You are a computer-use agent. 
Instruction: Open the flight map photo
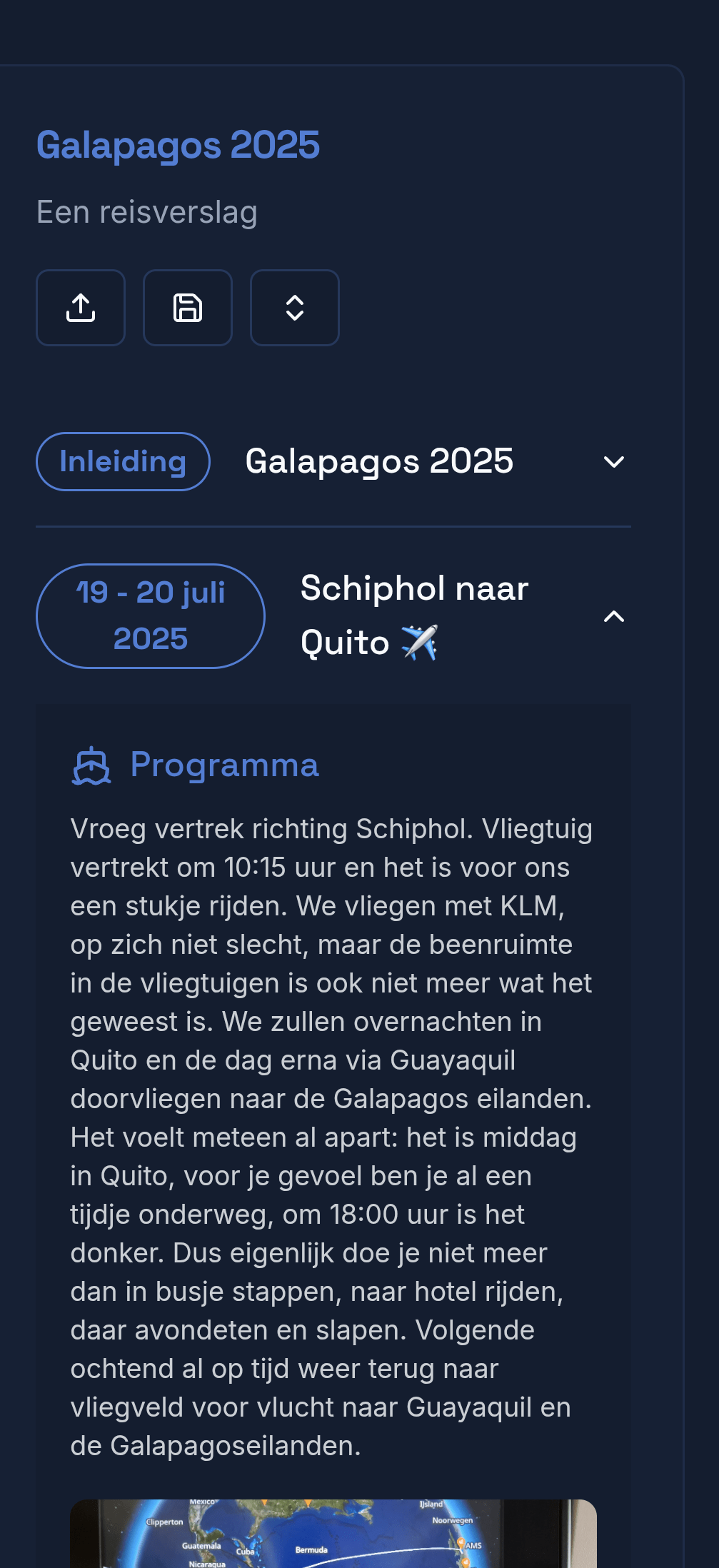[333, 1533]
